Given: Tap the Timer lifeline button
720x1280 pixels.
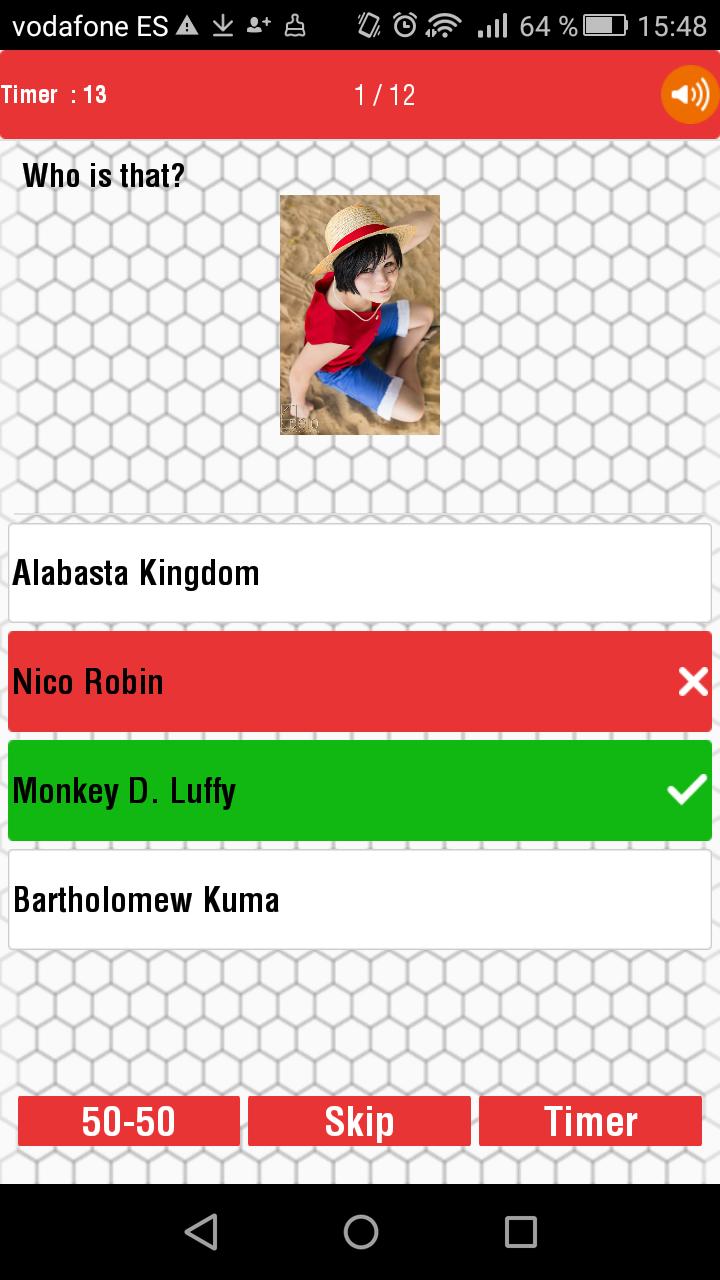Looking at the screenshot, I should click(590, 1121).
